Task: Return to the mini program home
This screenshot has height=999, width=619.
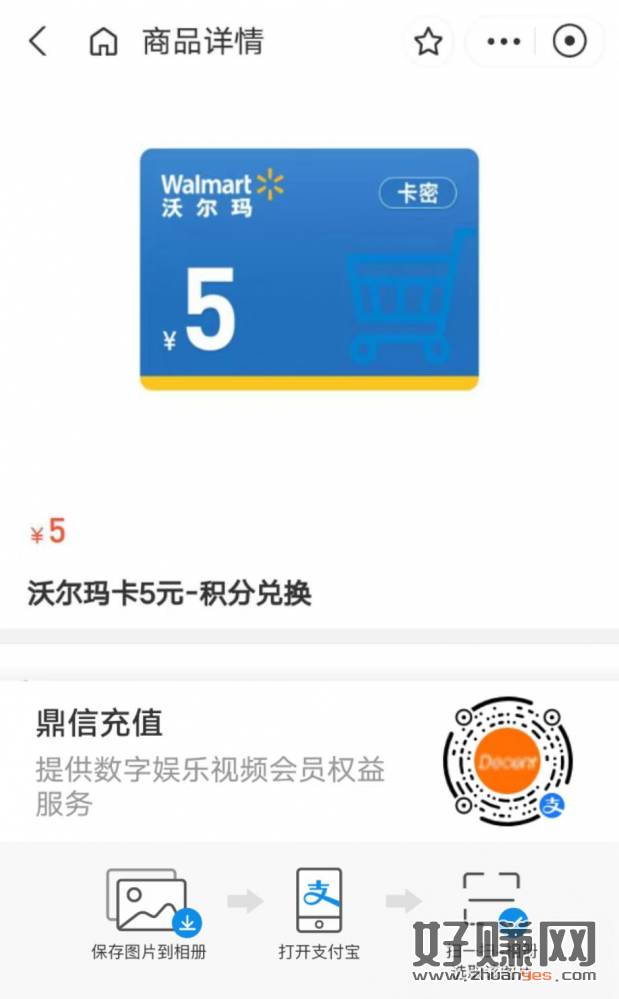Action: [103, 42]
